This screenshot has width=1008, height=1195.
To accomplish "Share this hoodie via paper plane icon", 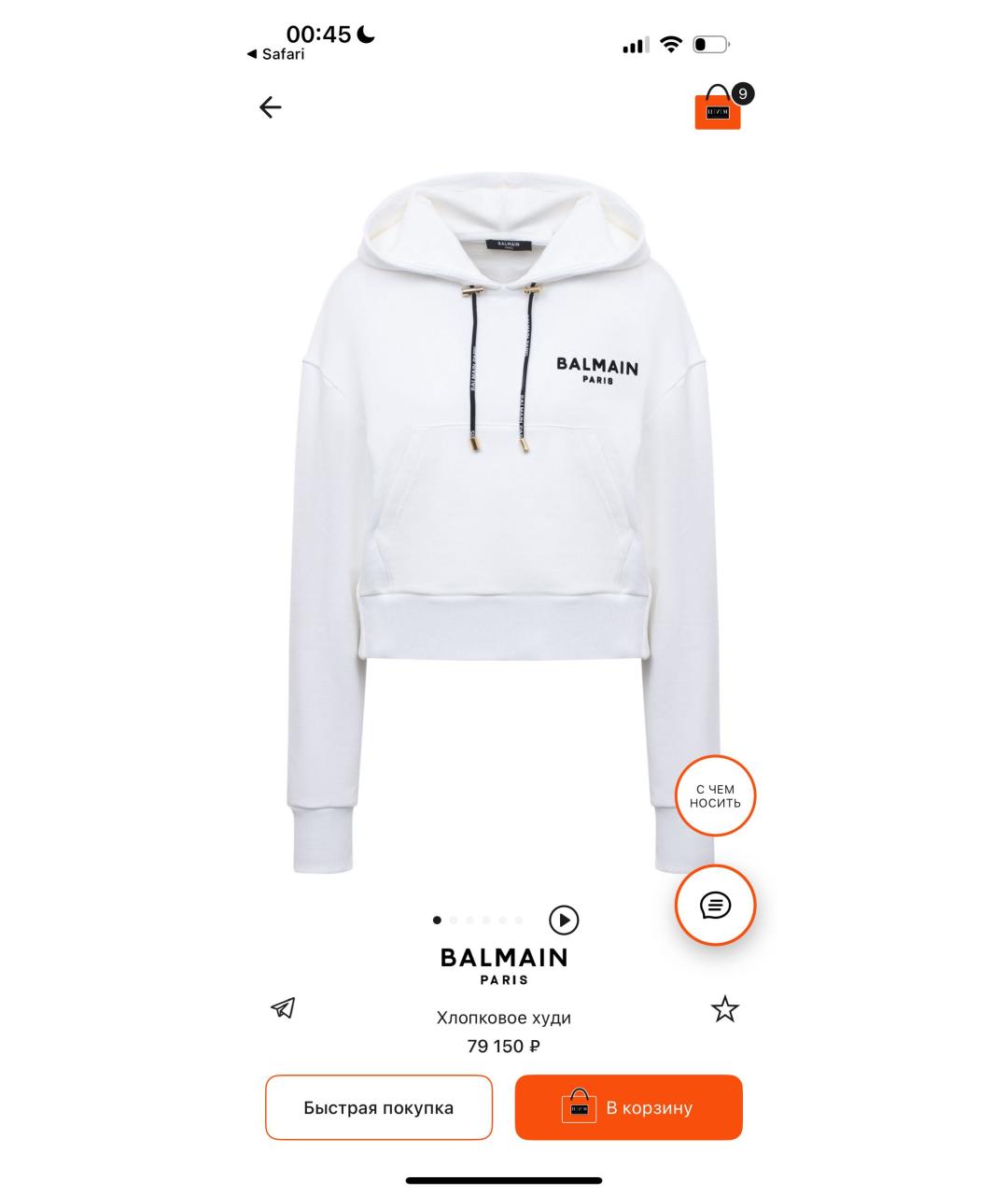I will click(x=283, y=1008).
